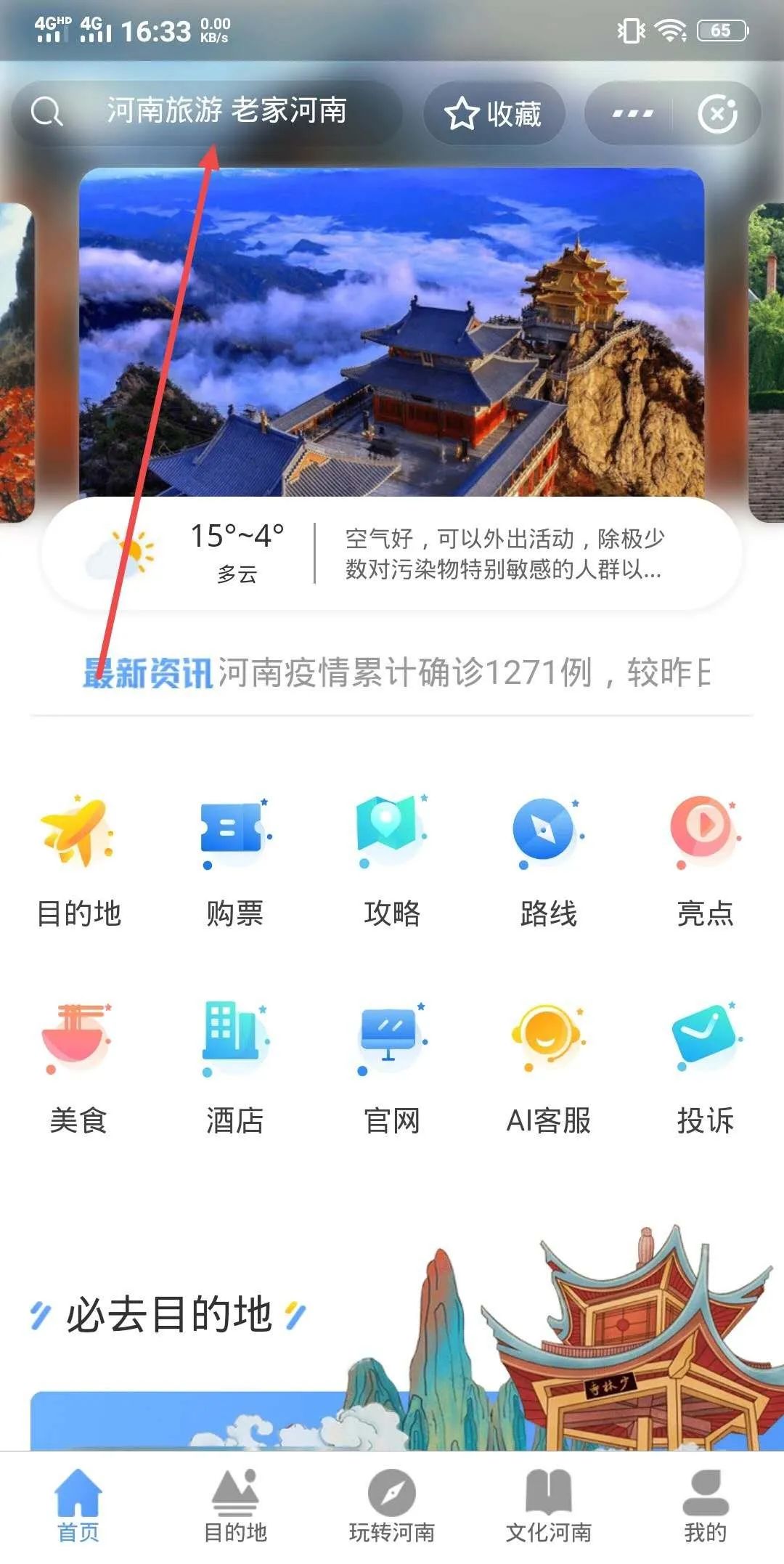Open the search box 河南旅游 老家河南

point(207,113)
